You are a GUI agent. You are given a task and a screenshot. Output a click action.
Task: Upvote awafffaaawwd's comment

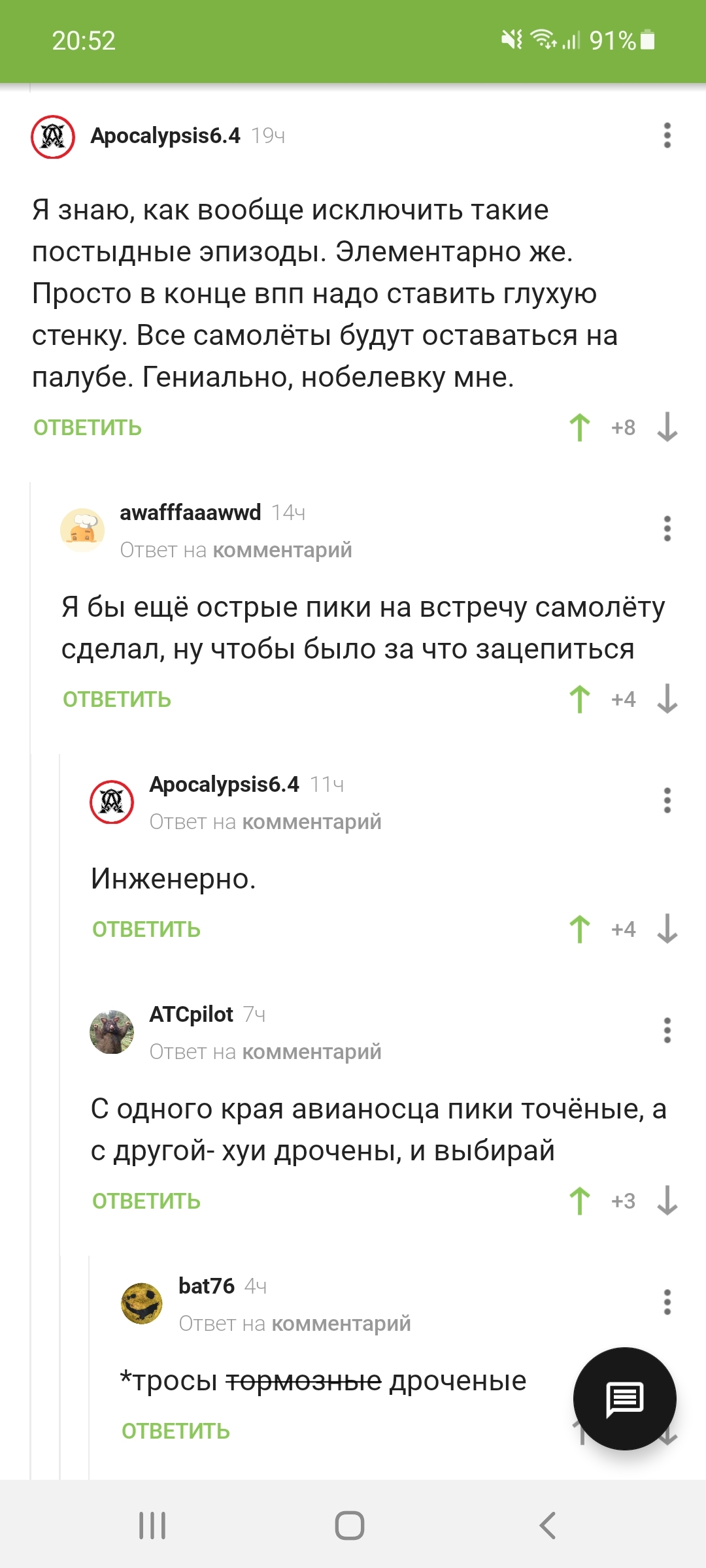(x=580, y=699)
